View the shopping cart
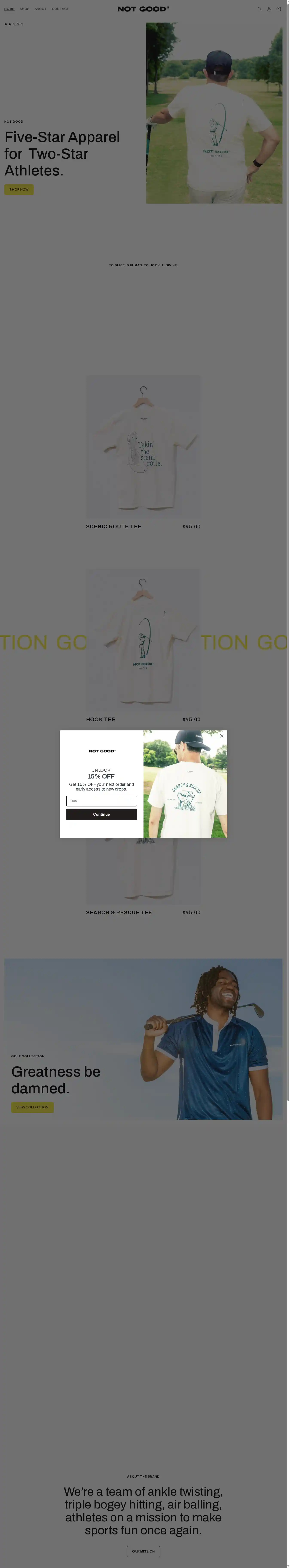Image resolution: width=290 pixels, height=1568 pixels. tap(278, 9)
